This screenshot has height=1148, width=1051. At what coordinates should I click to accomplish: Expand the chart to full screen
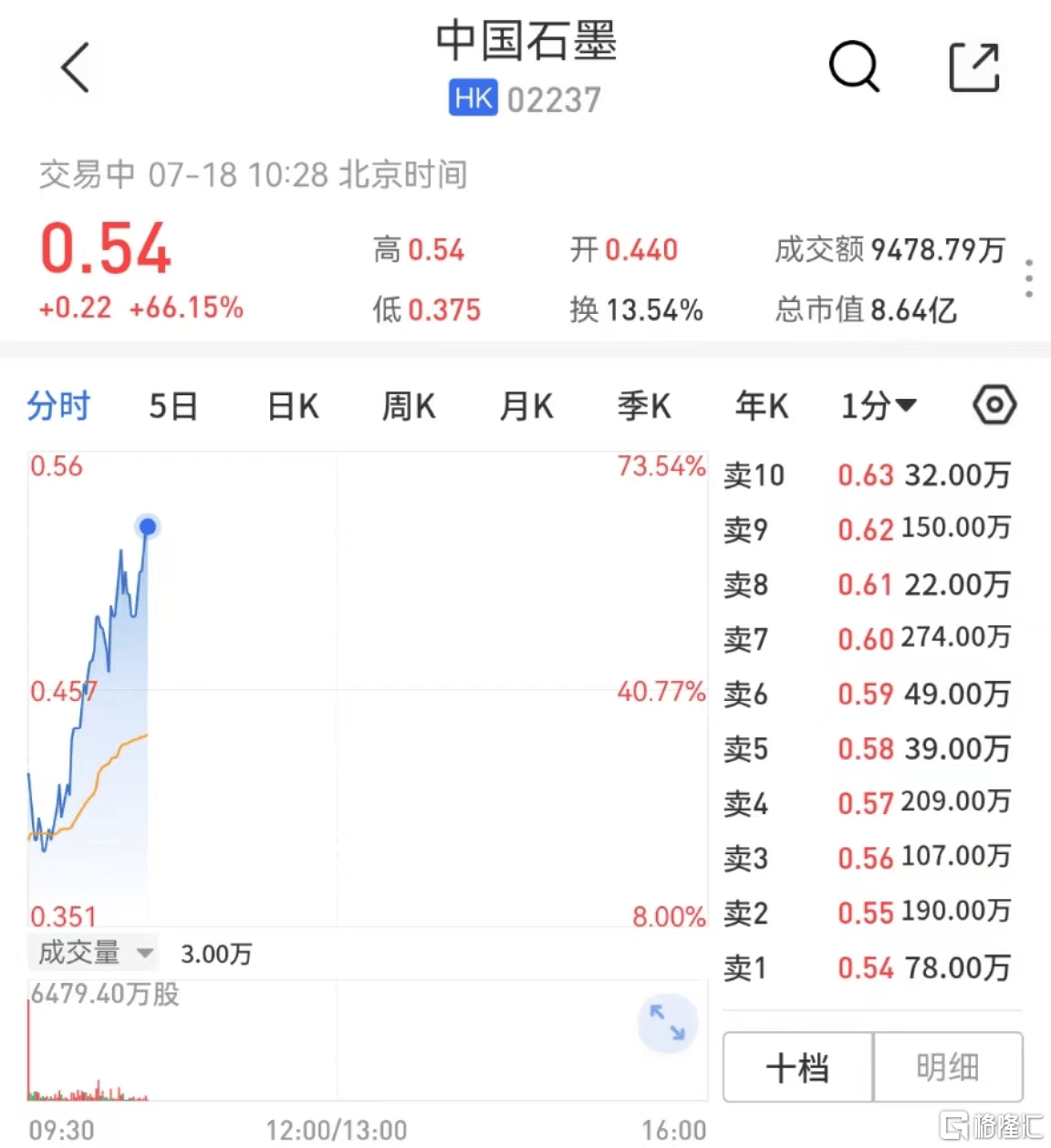tap(668, 1022)
